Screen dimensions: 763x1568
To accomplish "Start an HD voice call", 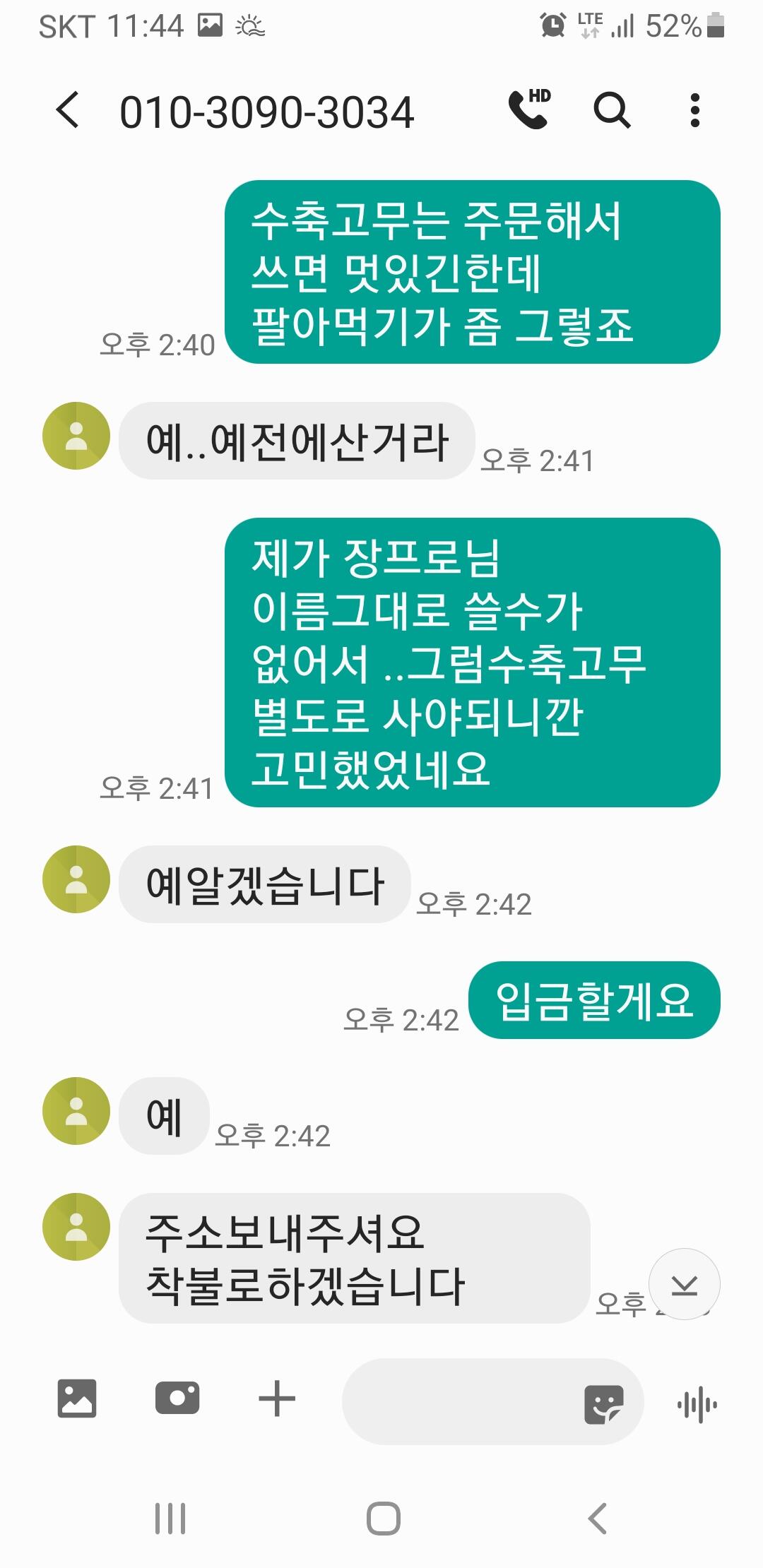I will pyautogui.click(x=529, y=109).
